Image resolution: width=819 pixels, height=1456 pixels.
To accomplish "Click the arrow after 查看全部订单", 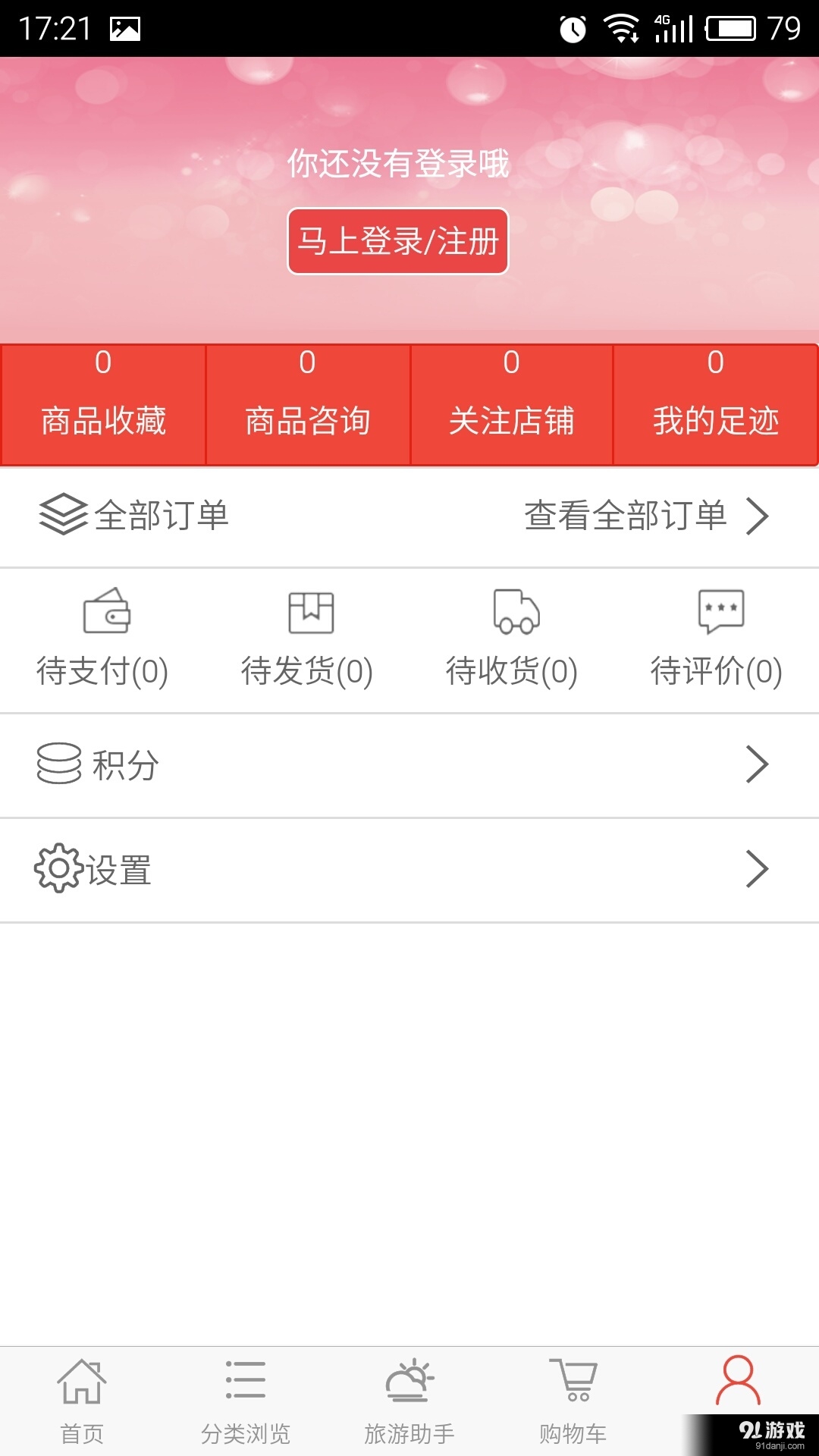I will (756, 517).
